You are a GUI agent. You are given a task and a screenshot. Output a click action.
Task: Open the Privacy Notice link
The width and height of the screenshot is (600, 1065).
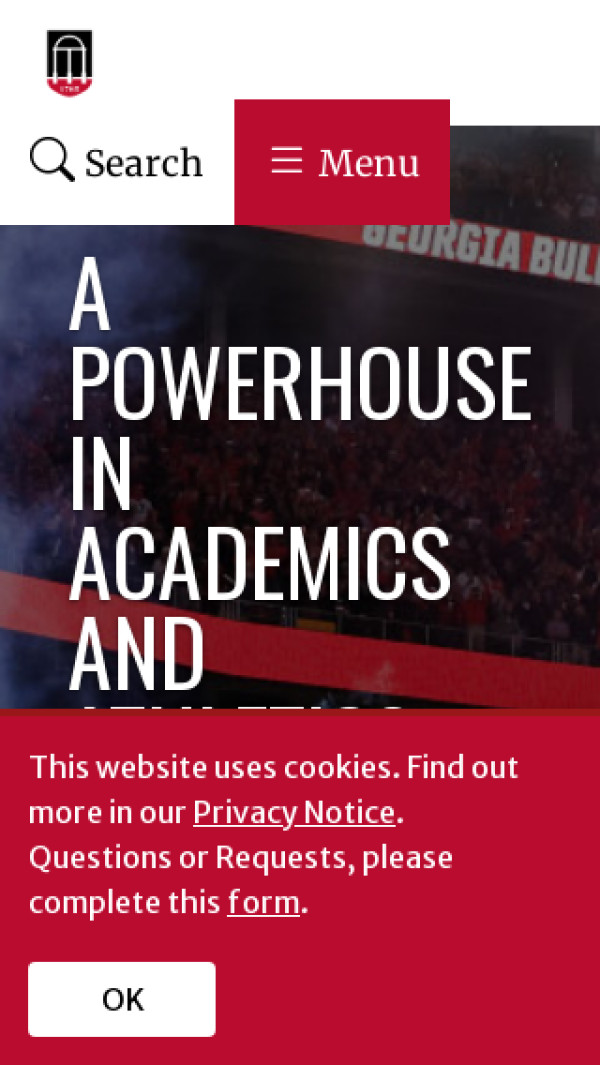[x=294, y=812]
